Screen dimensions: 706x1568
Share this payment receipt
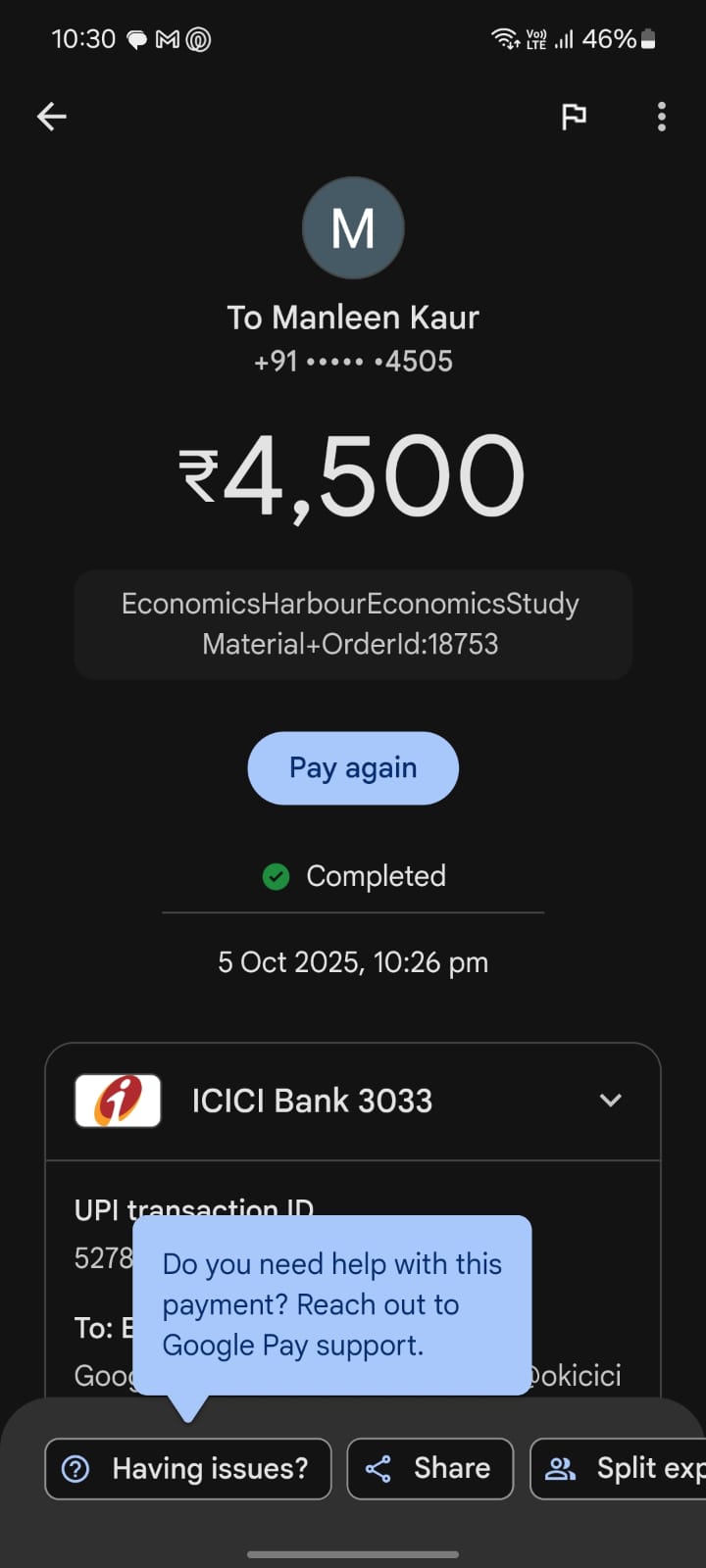tap(429, 1468)
